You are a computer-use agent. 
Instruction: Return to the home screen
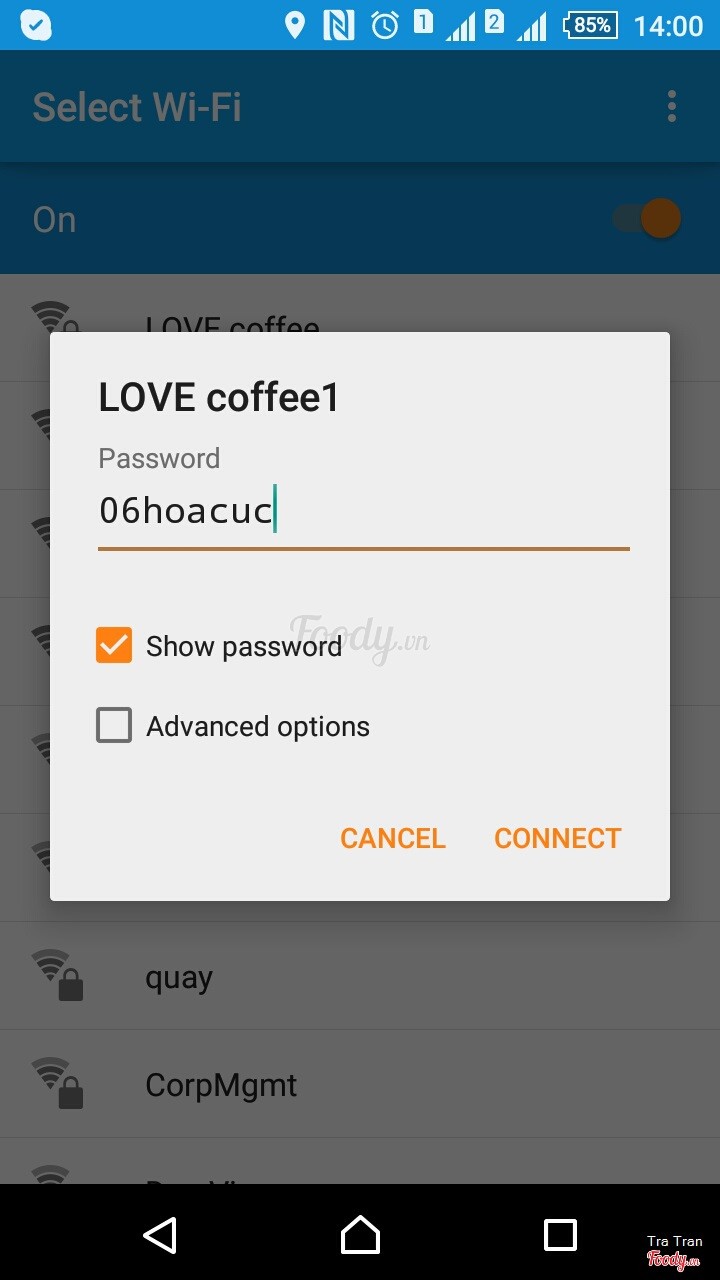[x=360, y=1234]
